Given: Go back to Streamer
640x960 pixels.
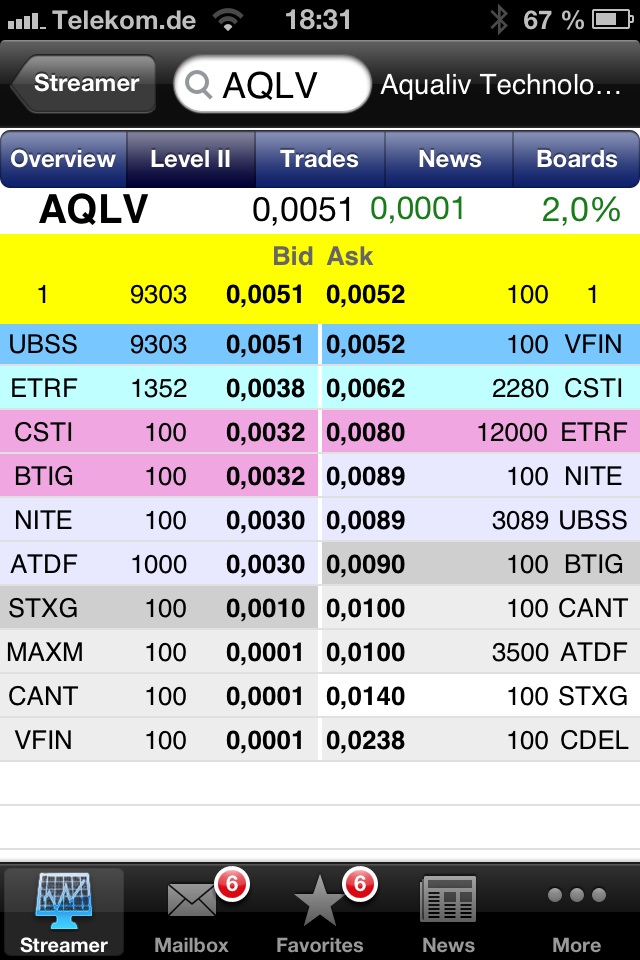Looking at the screenshot, I should (x=84, y=84).
